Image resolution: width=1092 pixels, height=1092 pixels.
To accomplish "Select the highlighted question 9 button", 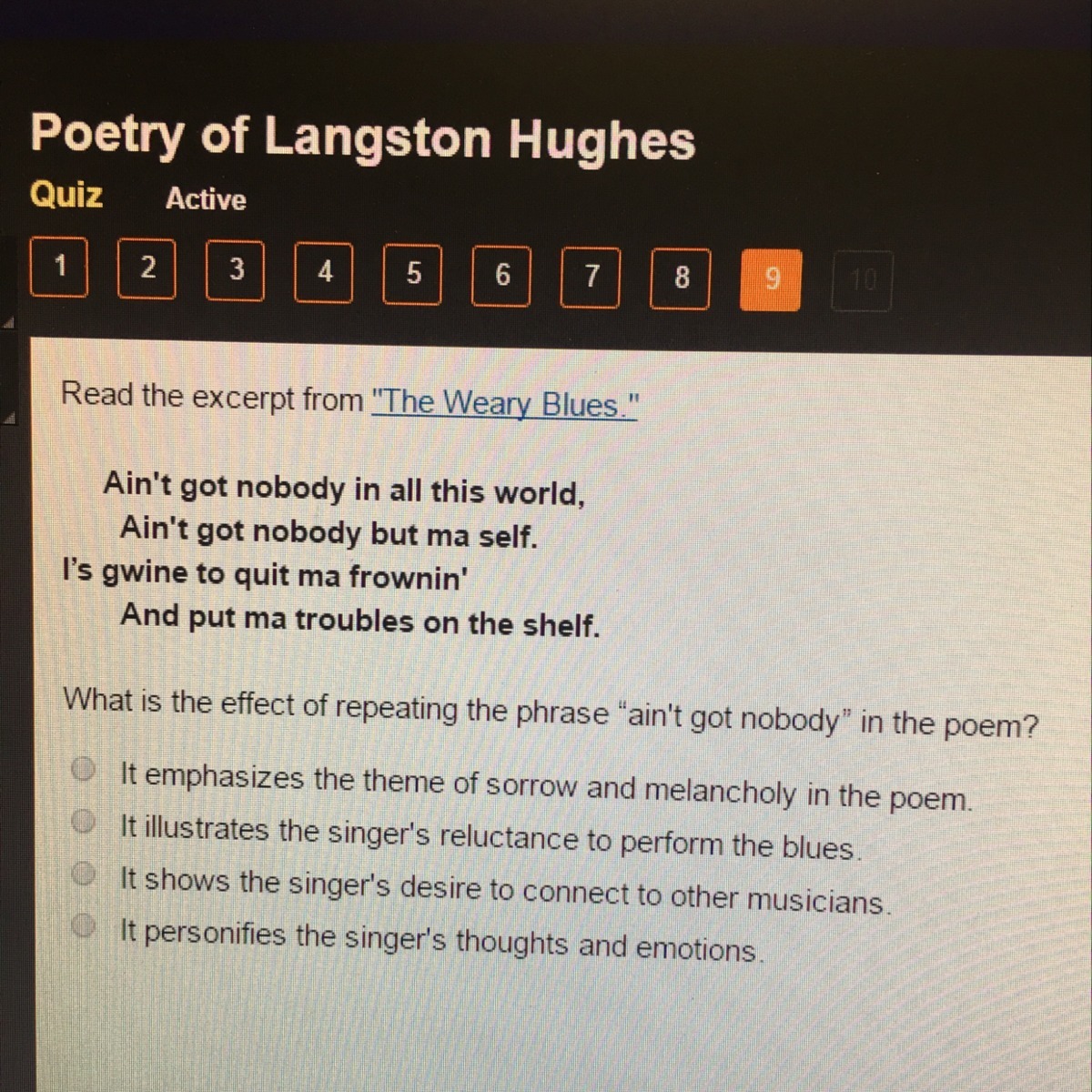I will [x=771, y=279].
